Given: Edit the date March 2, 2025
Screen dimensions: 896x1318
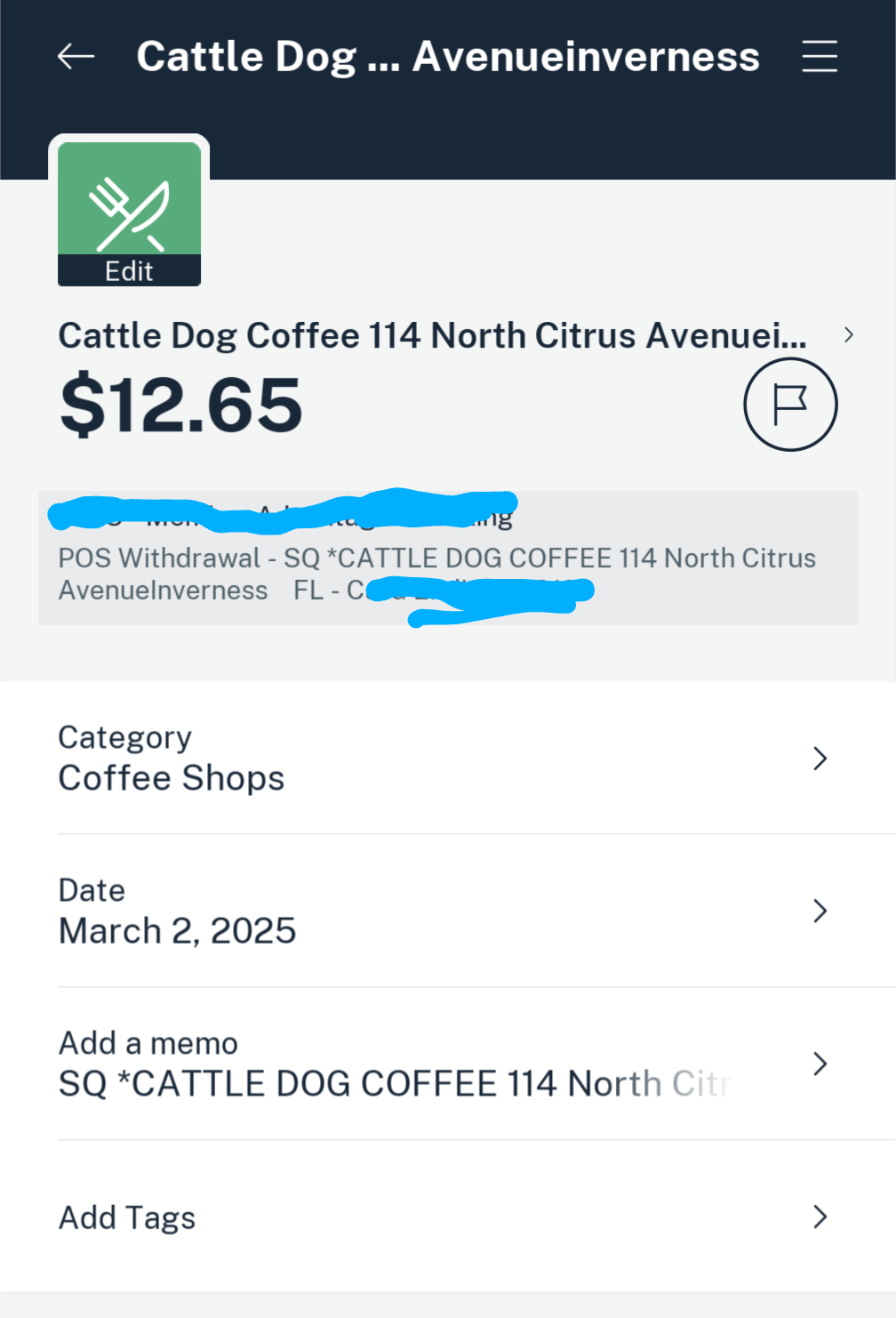Looking at the screenshot, I should pyautogui.click(x=444, y=912).
